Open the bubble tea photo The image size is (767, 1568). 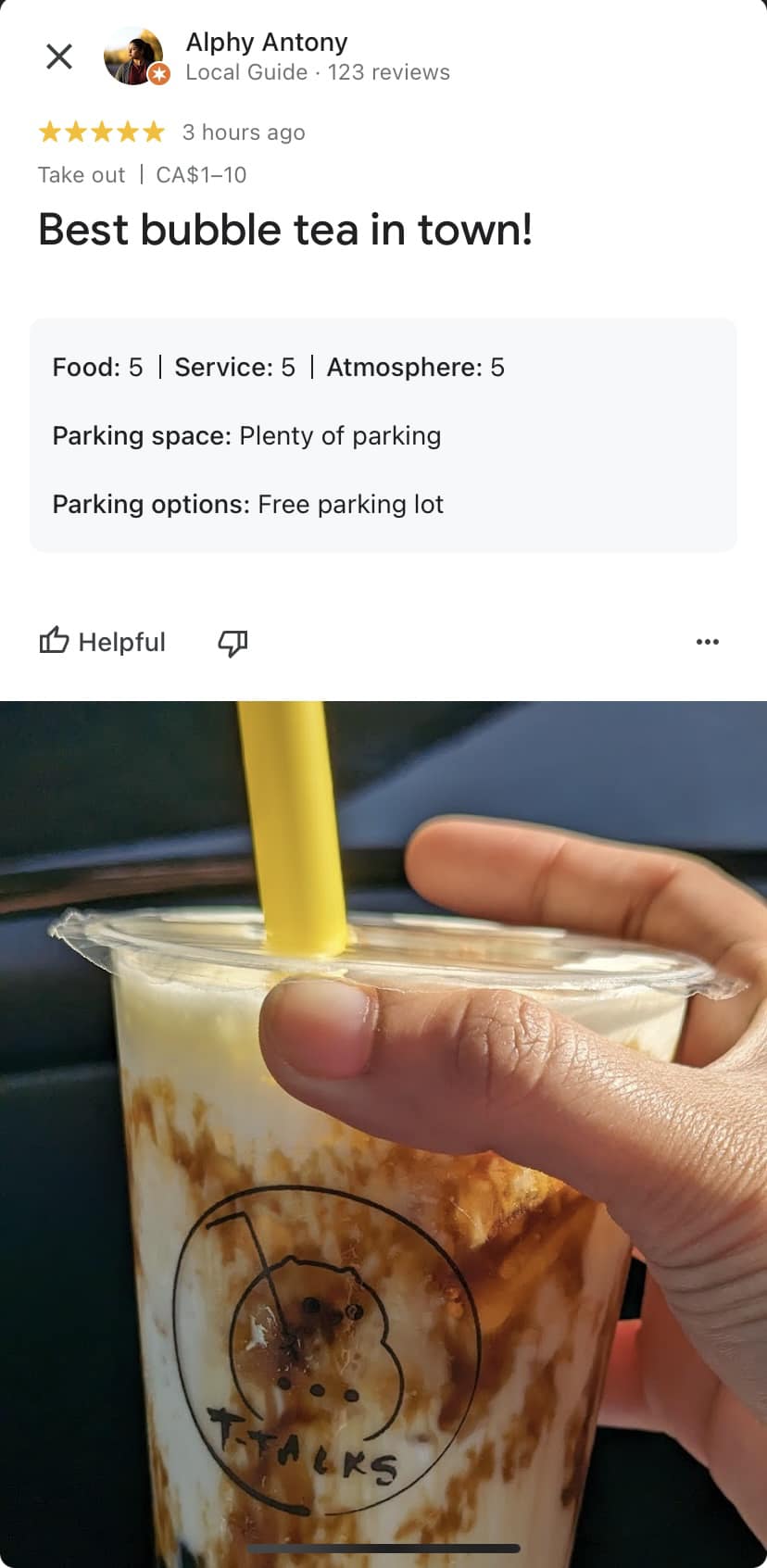383,1130
